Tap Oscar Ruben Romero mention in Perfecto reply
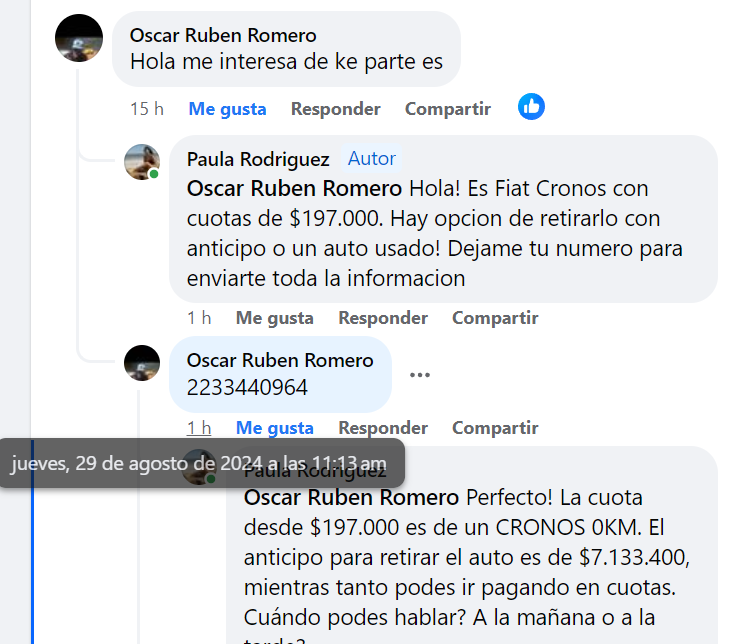This screenshot has height=644, width=737. tap(351, 497)
